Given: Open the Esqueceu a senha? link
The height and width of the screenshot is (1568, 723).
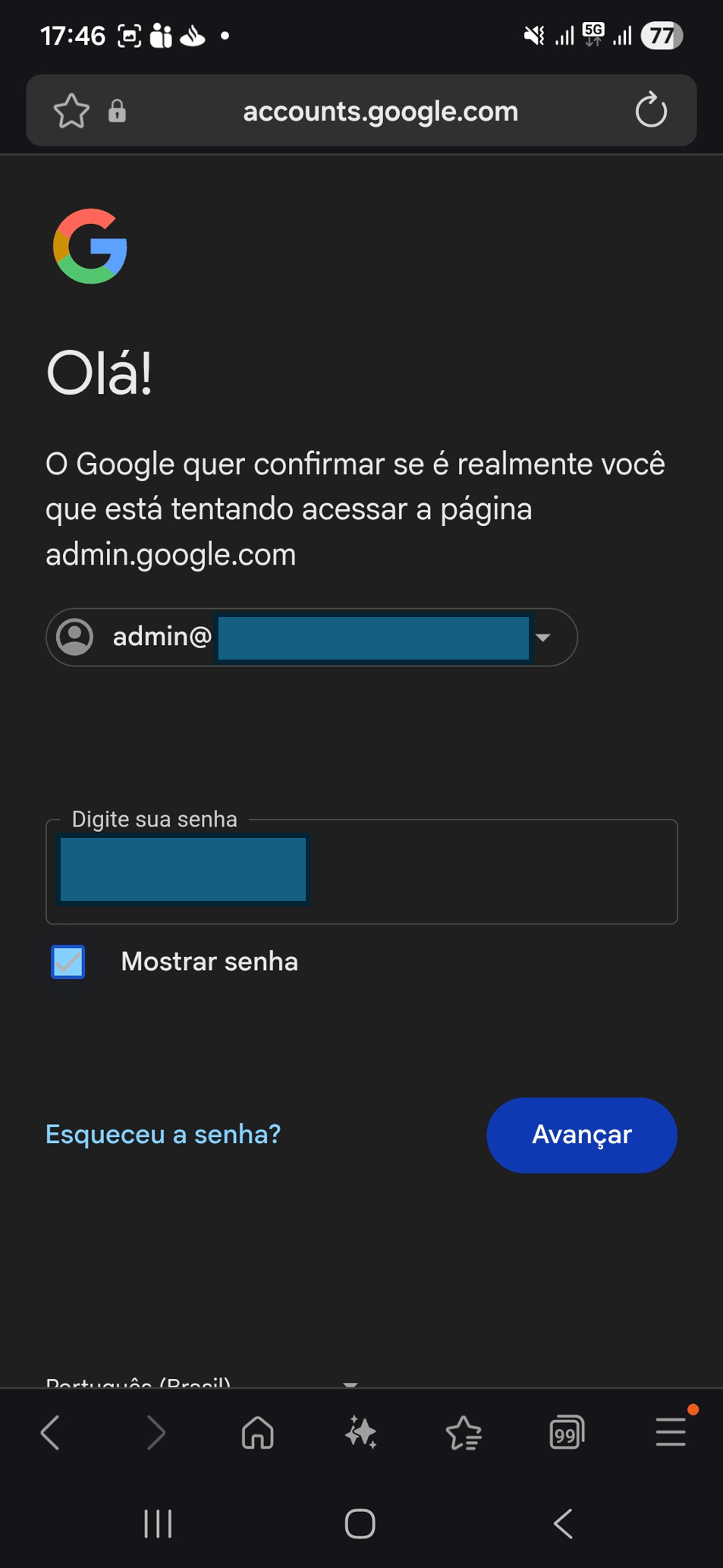Looking at the screenshot, I should pos(163,1134).
